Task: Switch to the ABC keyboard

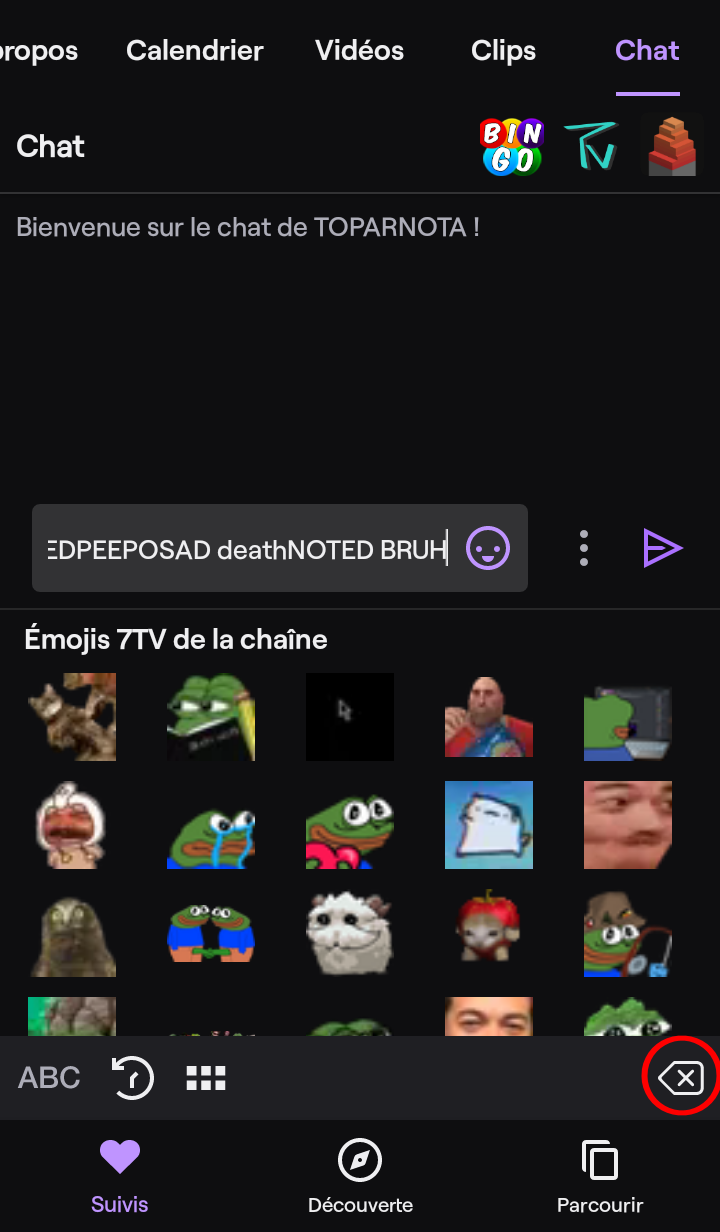Action: point(49,1077)
